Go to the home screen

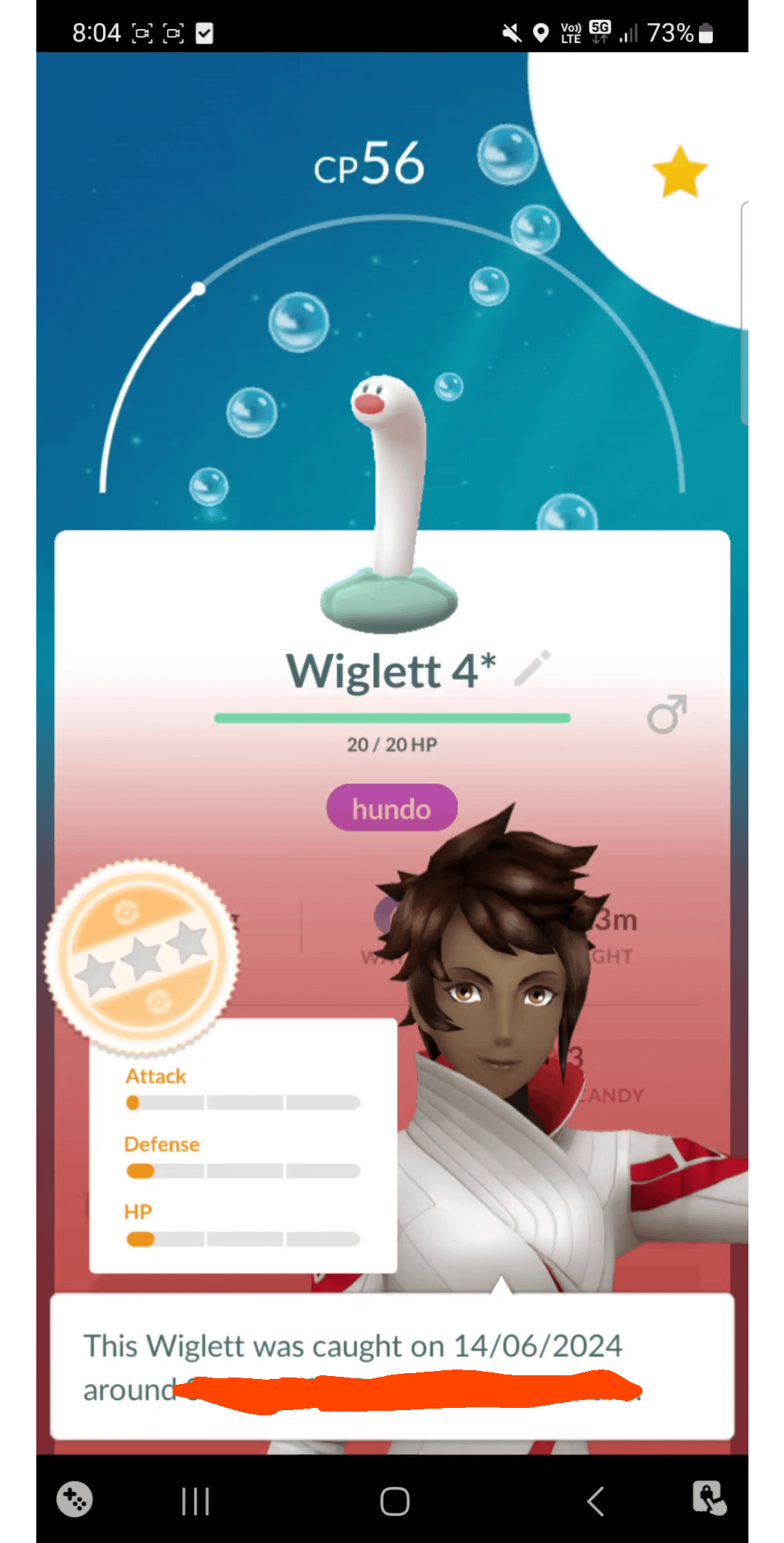394,1501
